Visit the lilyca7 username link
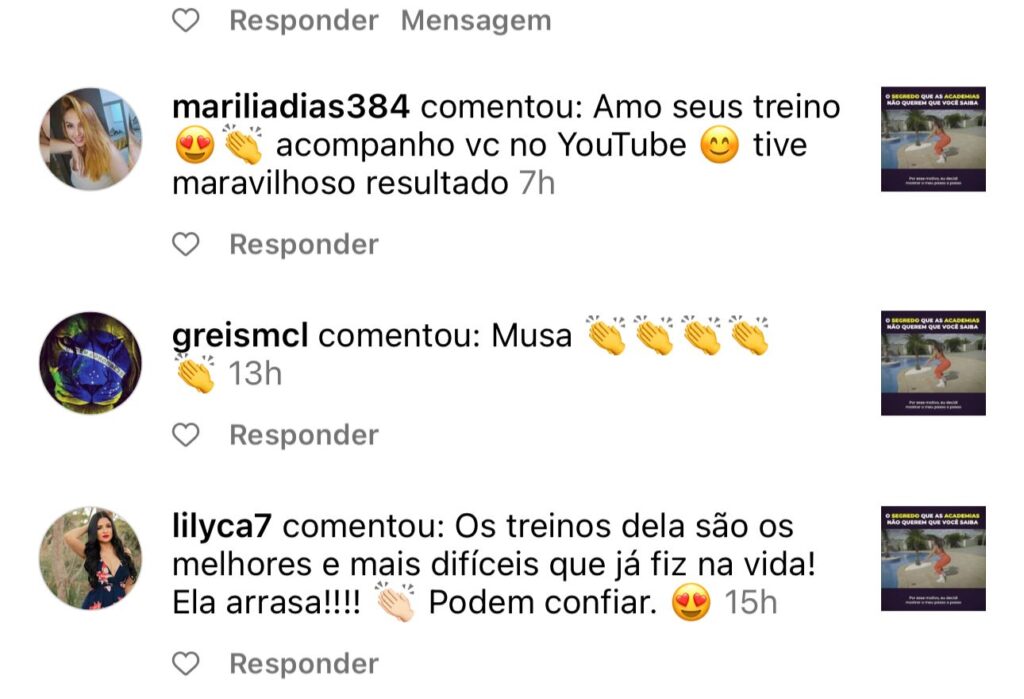This screenshot has width=1024, height=699. click(230, 526)
